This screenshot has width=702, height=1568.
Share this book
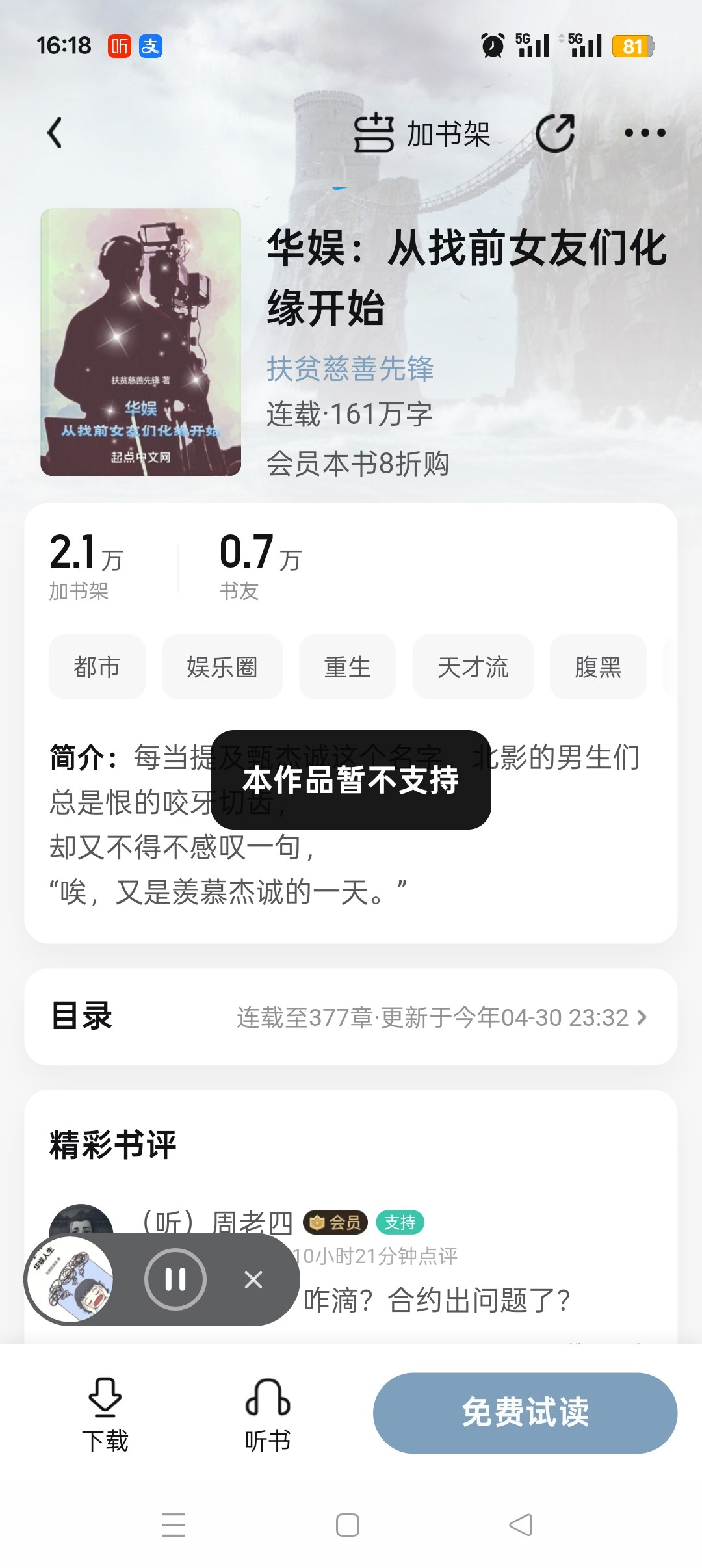555,133
